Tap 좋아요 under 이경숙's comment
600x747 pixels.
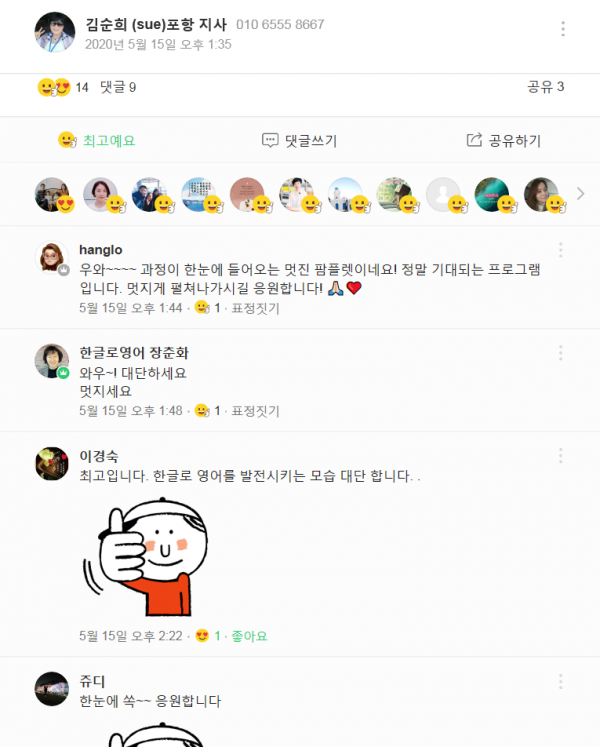tap(249, 636)
